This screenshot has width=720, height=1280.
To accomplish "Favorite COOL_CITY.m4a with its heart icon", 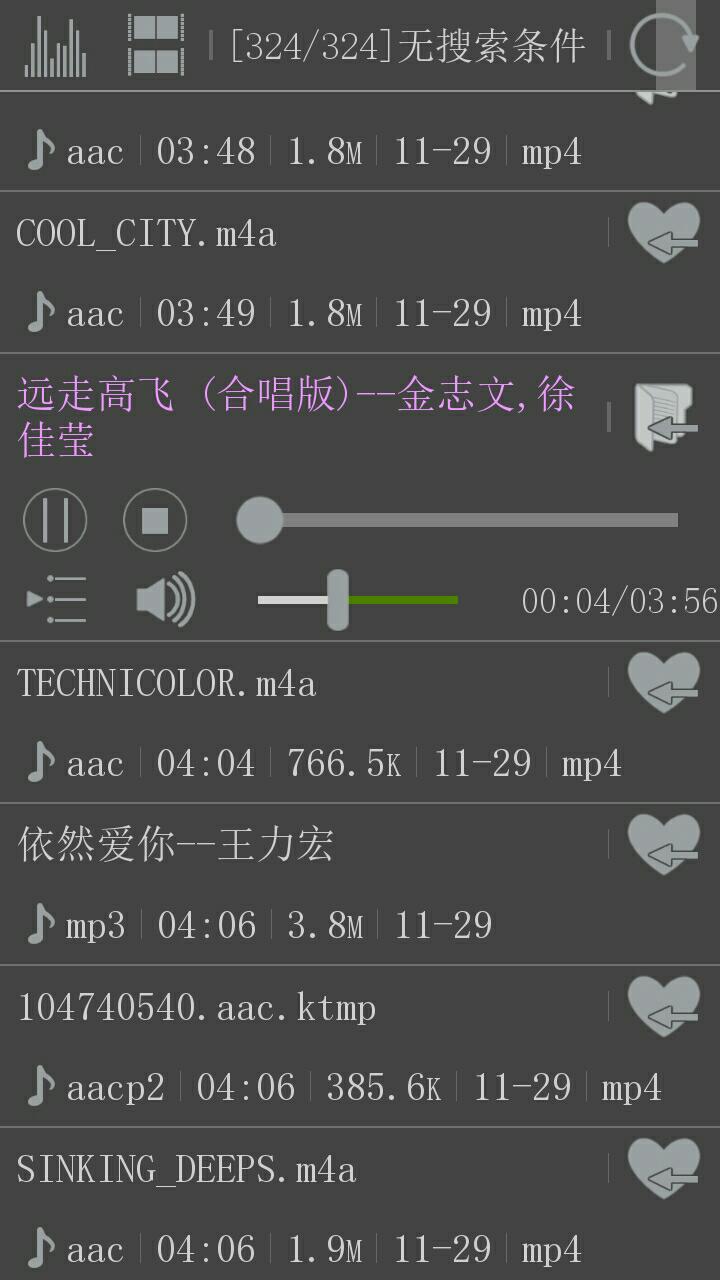I will click(x=664, y=233).
